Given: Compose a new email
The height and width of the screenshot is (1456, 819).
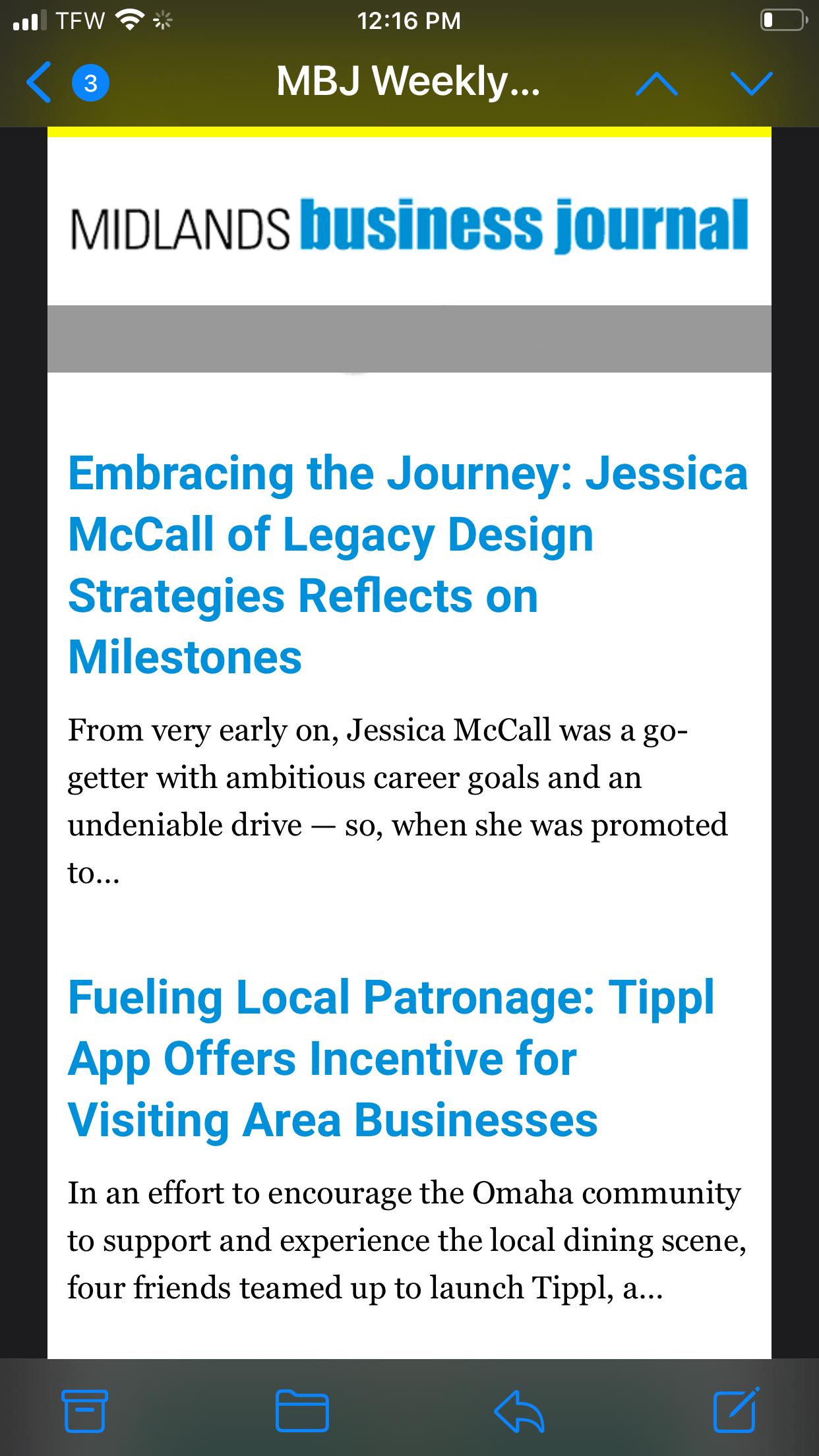Looking at the screenshot, I should click(735, 1410).
